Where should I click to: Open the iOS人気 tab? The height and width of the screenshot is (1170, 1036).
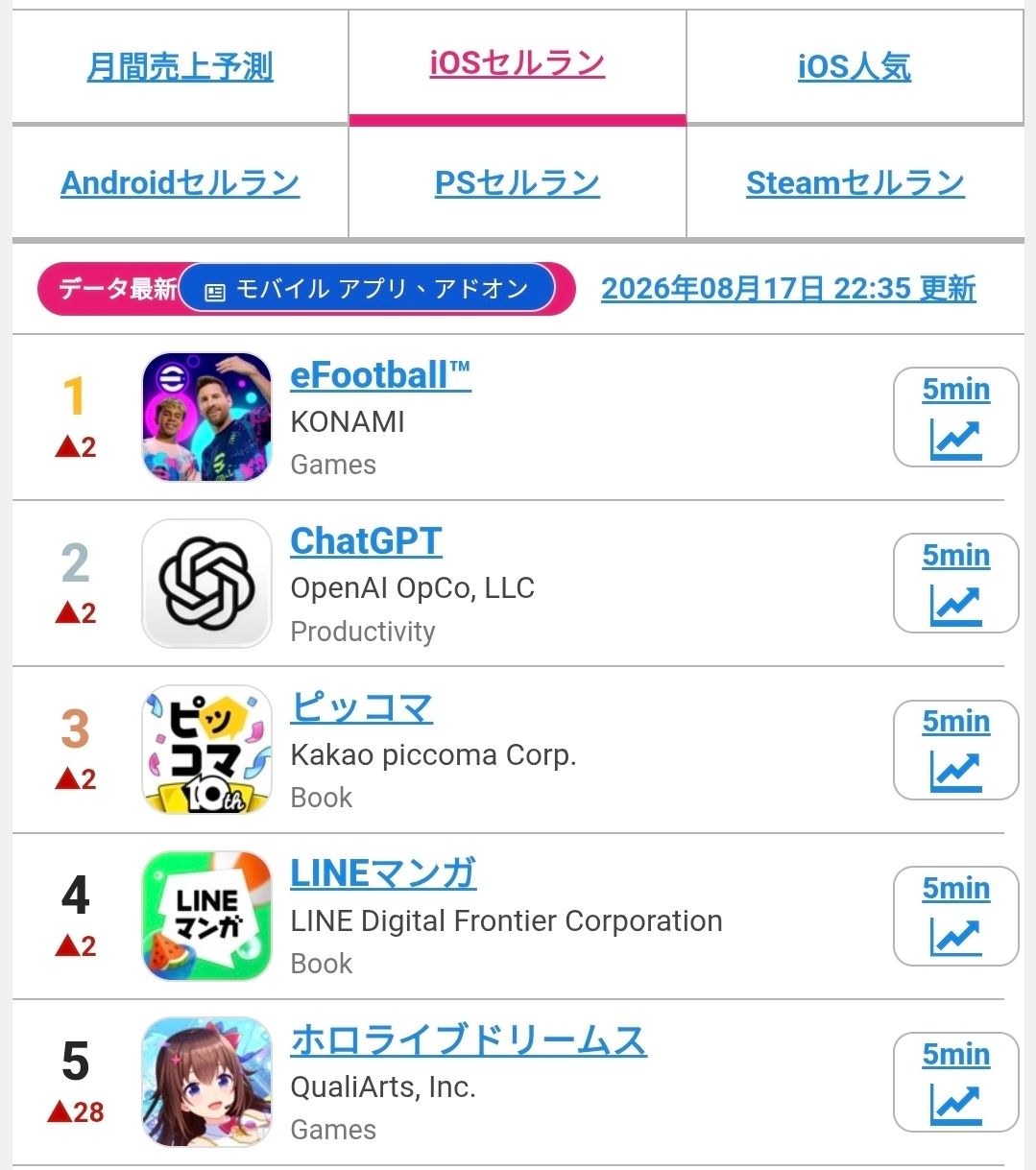pyautogui.click(x=855, y=66)
